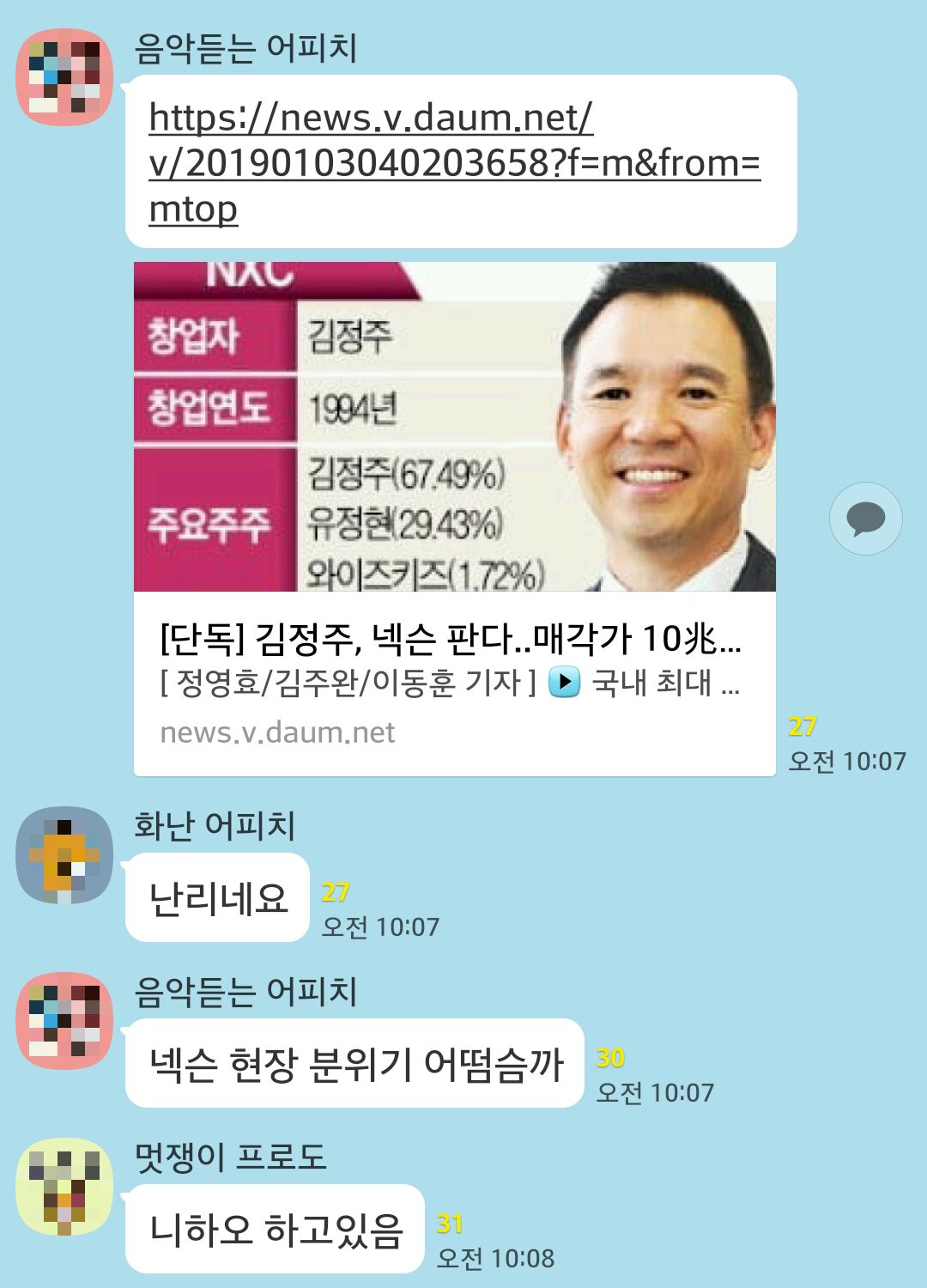Open the news.v.daum.net article link

[x=455, y=162]
